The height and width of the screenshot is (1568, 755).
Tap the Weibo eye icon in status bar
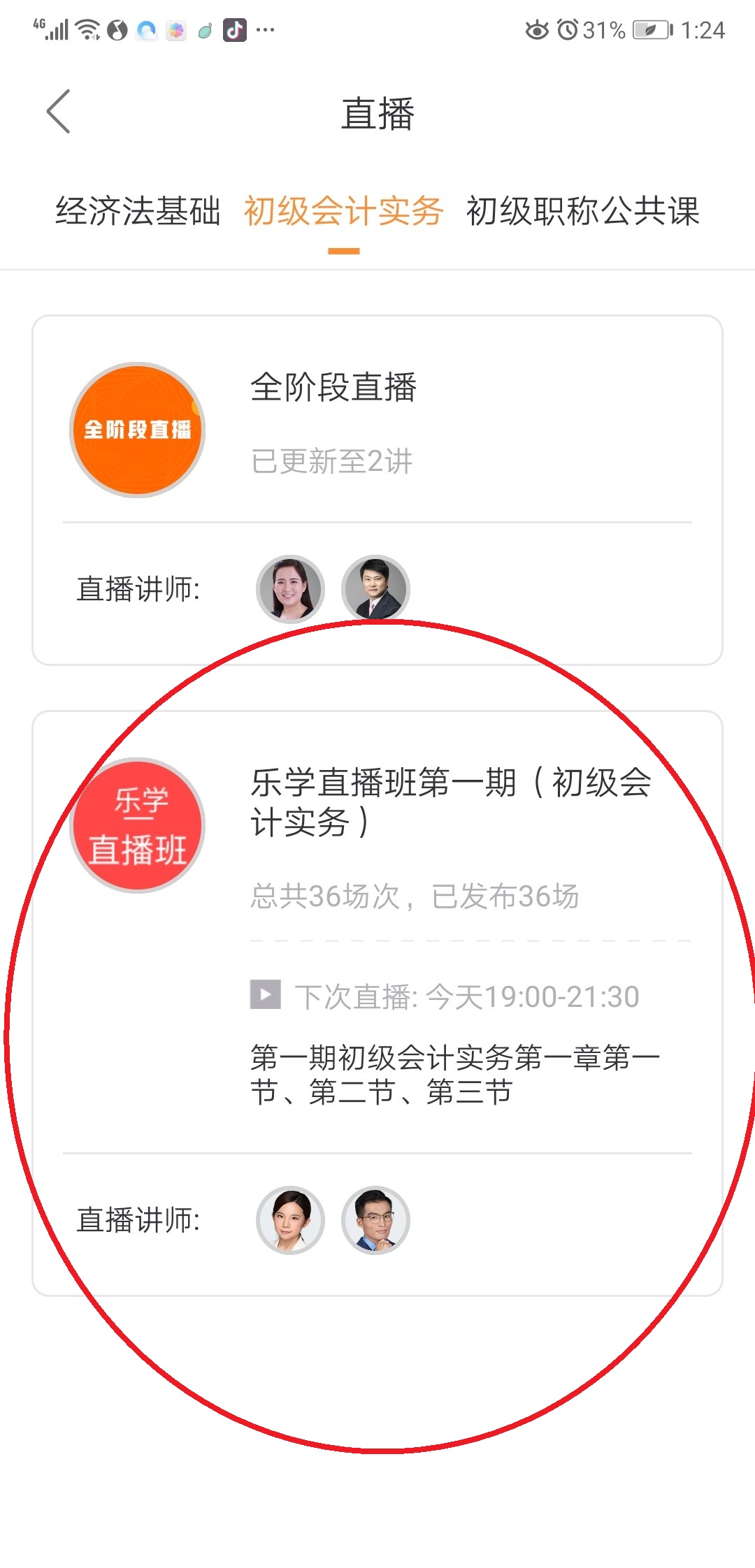537,29
